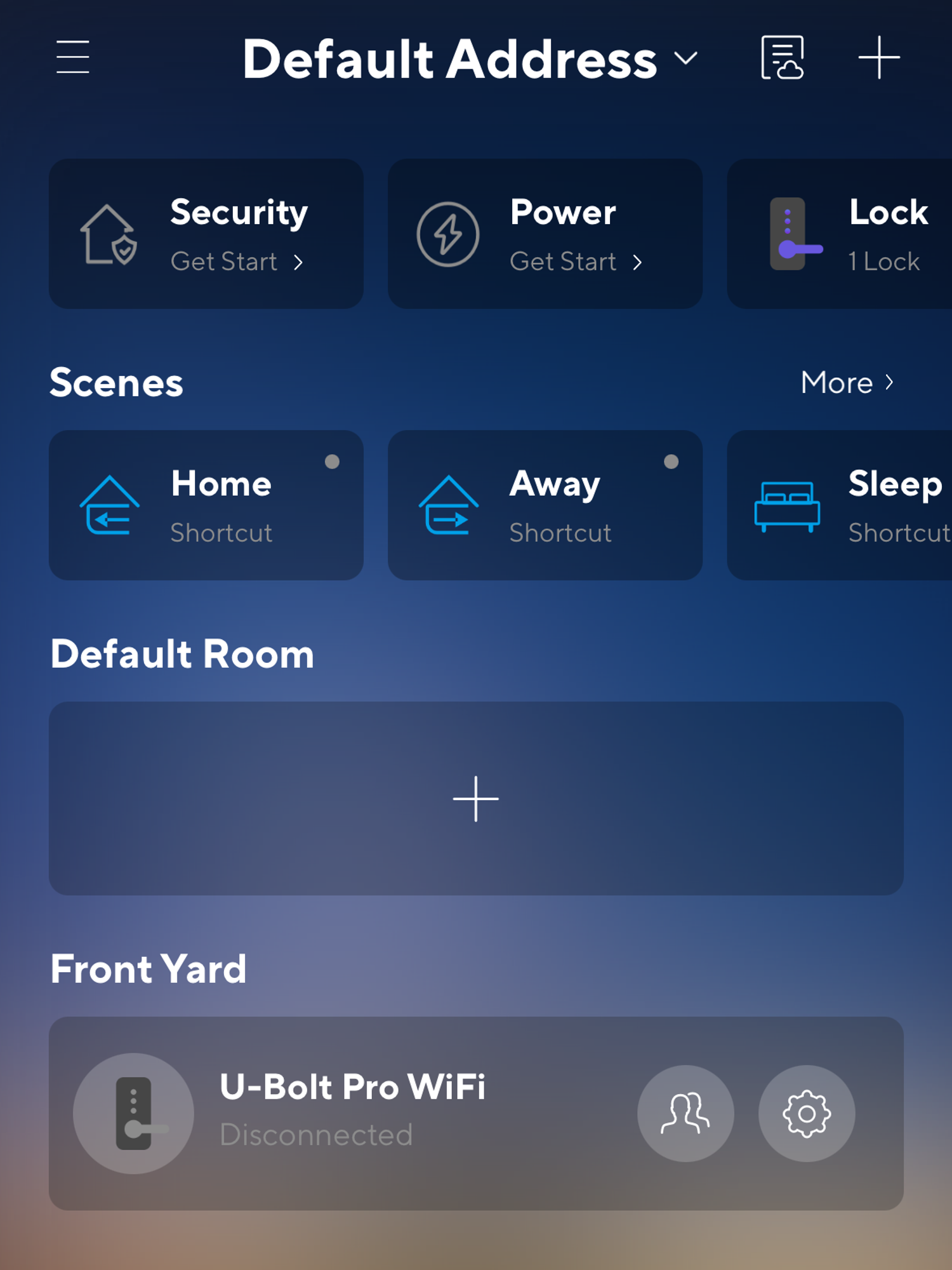Open U-Bolt Pro WiFi device details
Image resolution: width=952 pixels, height=1270 pixels.
[354, 1087]
